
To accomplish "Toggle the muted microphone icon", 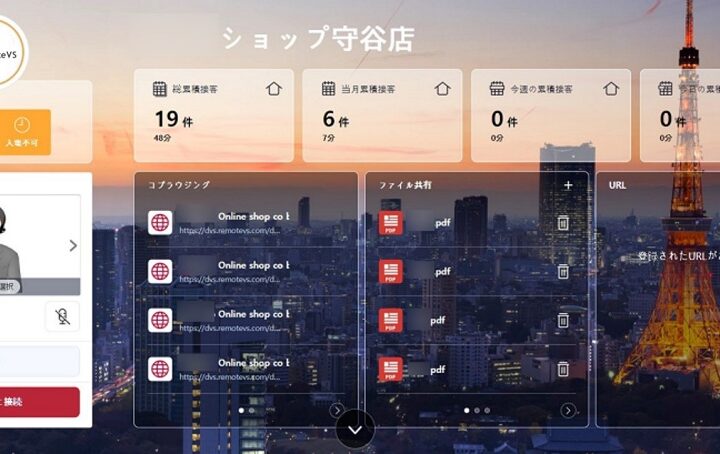I will [62, 316].
